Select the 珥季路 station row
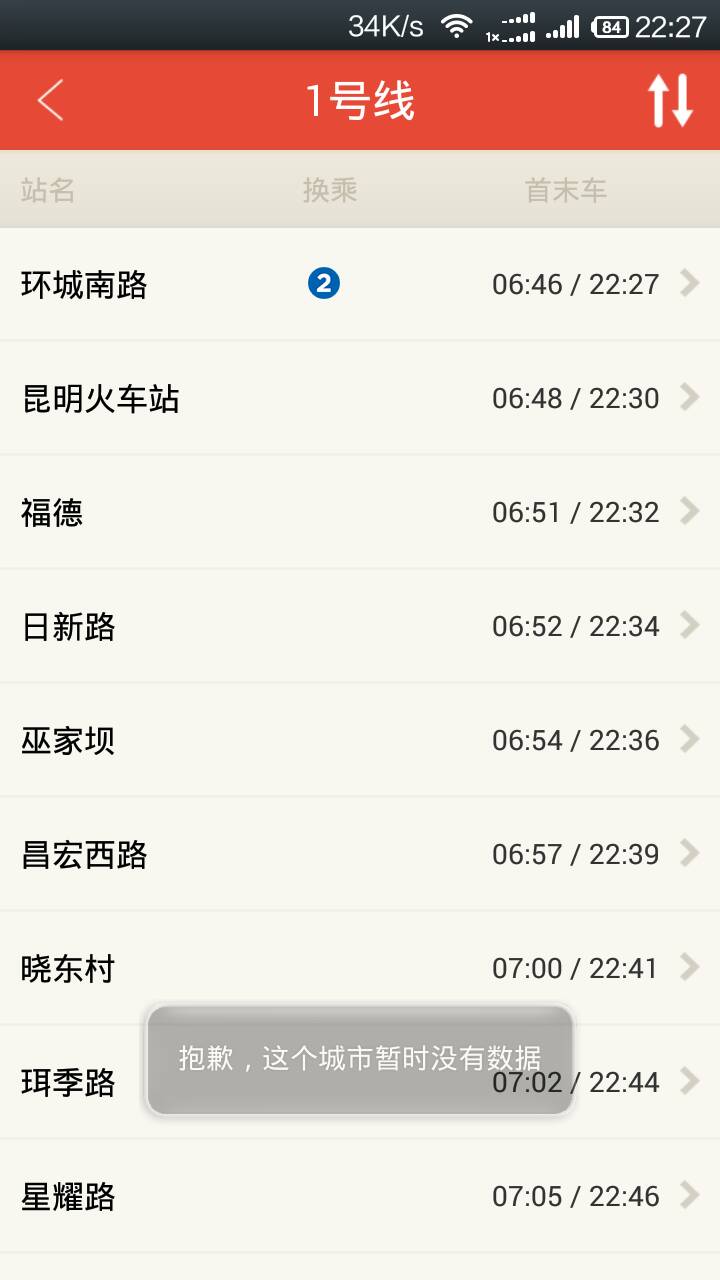The image size is (720, 1280). pos(360,1082)
